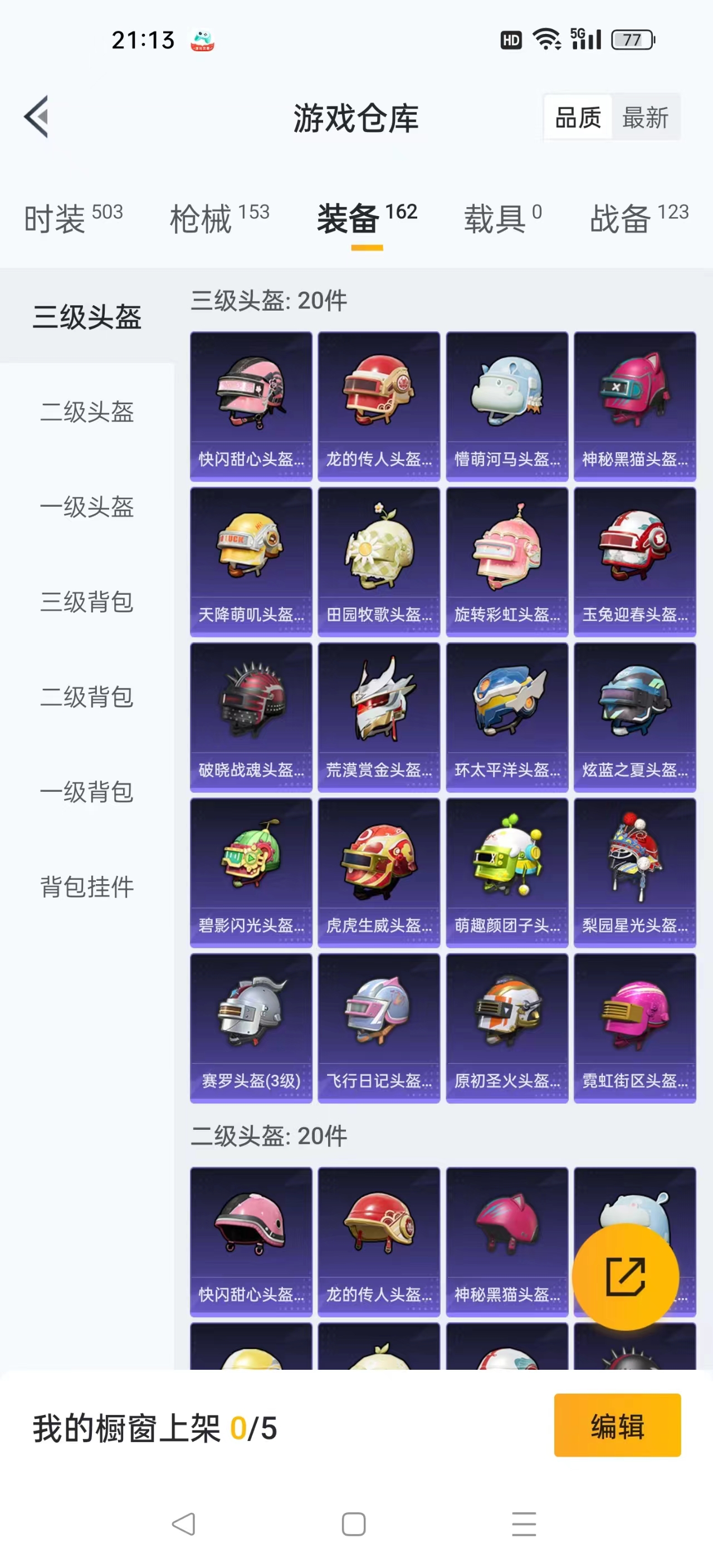Open the 赛罗头盔(3级) item
The width and height of the screenshot is (713, 1568).
[x=251, y=1027]
